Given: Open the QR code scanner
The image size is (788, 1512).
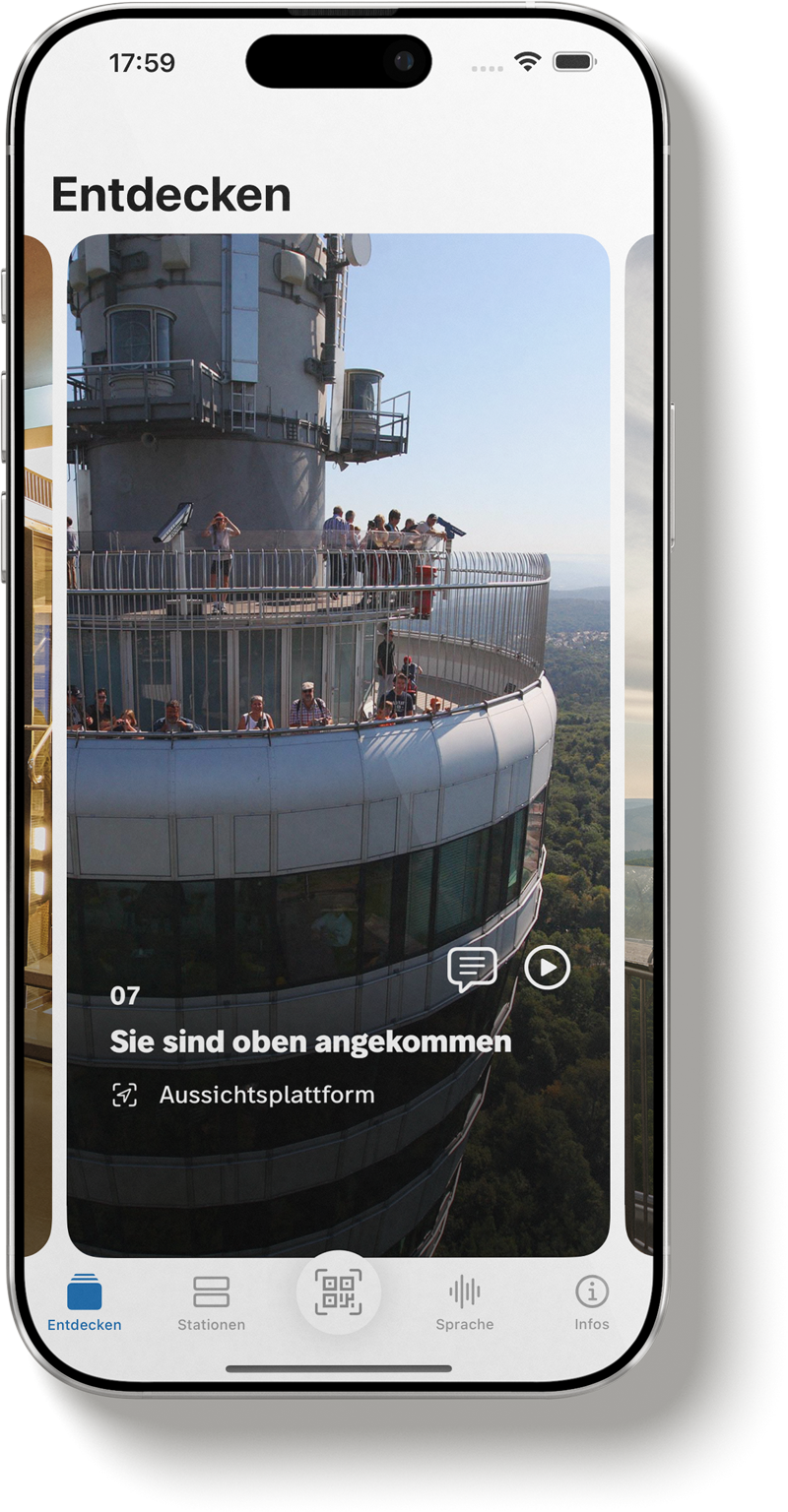Looking at the screenshot, I should pos(338,1292).
